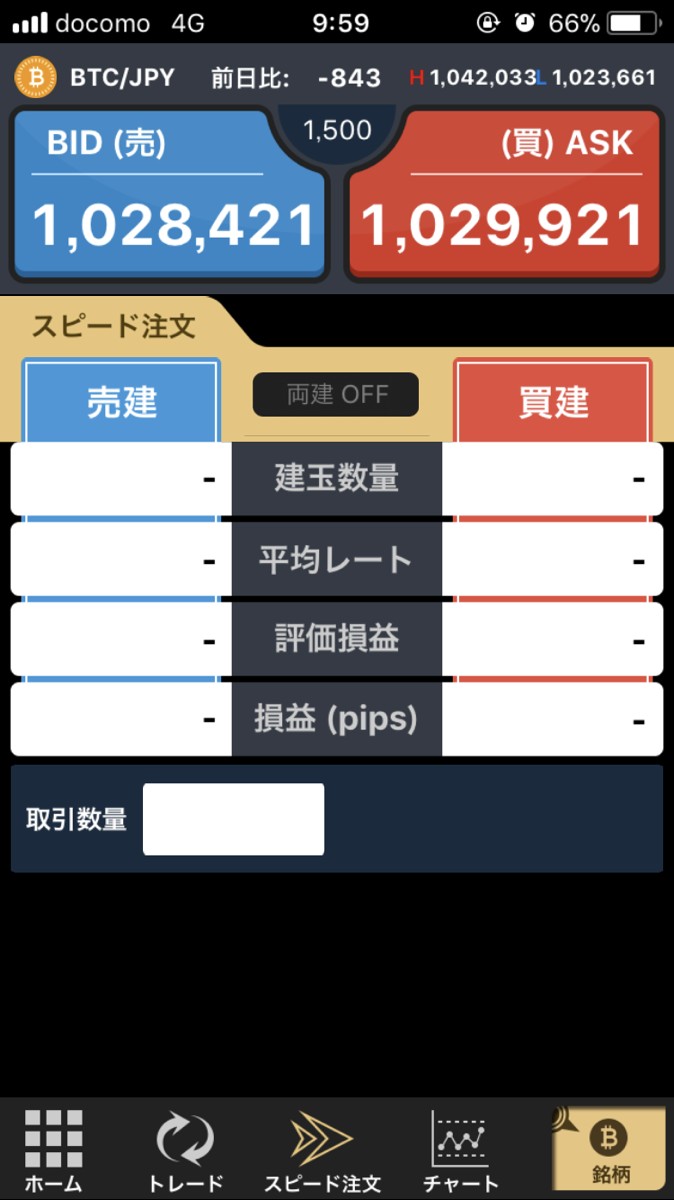Switch to the トレード tab
Image resolution: width=674 pixels, height=1200 pixels.
(185, 1150)
